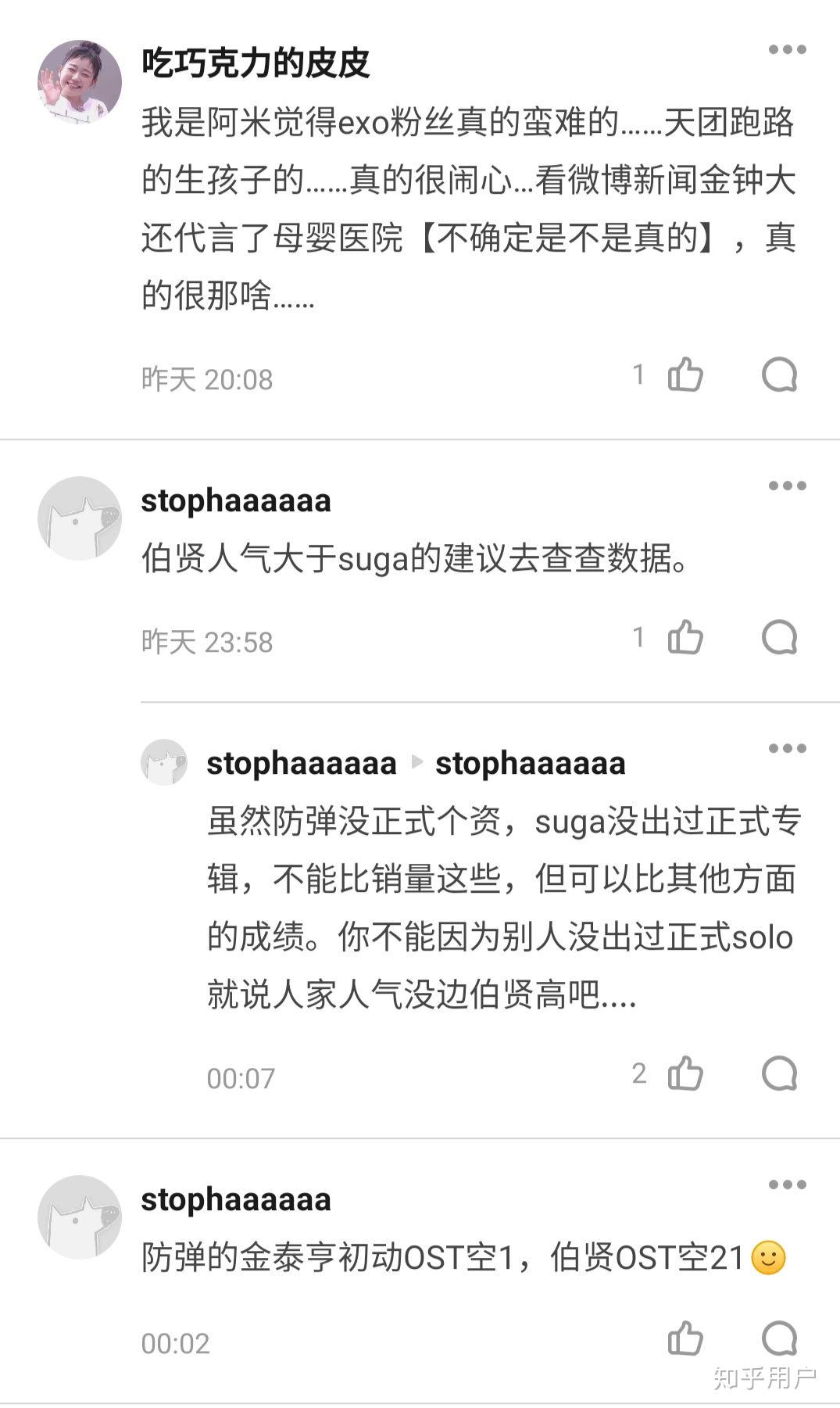Like the comment posted at 00:02
Image resolution: width=840 pixels, height=1408 pixels.
click(685, 1338)
